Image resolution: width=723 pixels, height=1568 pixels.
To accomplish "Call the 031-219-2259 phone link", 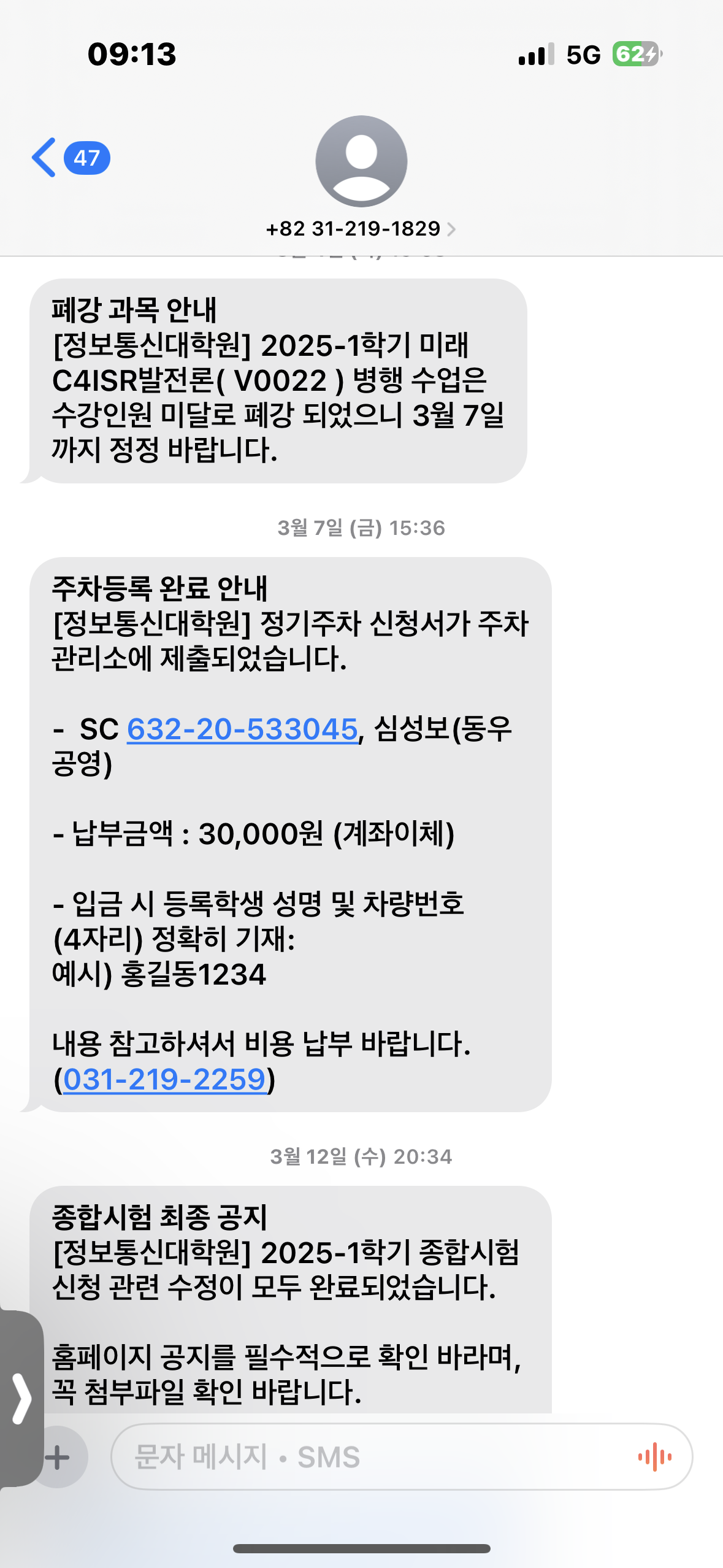I will point(164,1079).
